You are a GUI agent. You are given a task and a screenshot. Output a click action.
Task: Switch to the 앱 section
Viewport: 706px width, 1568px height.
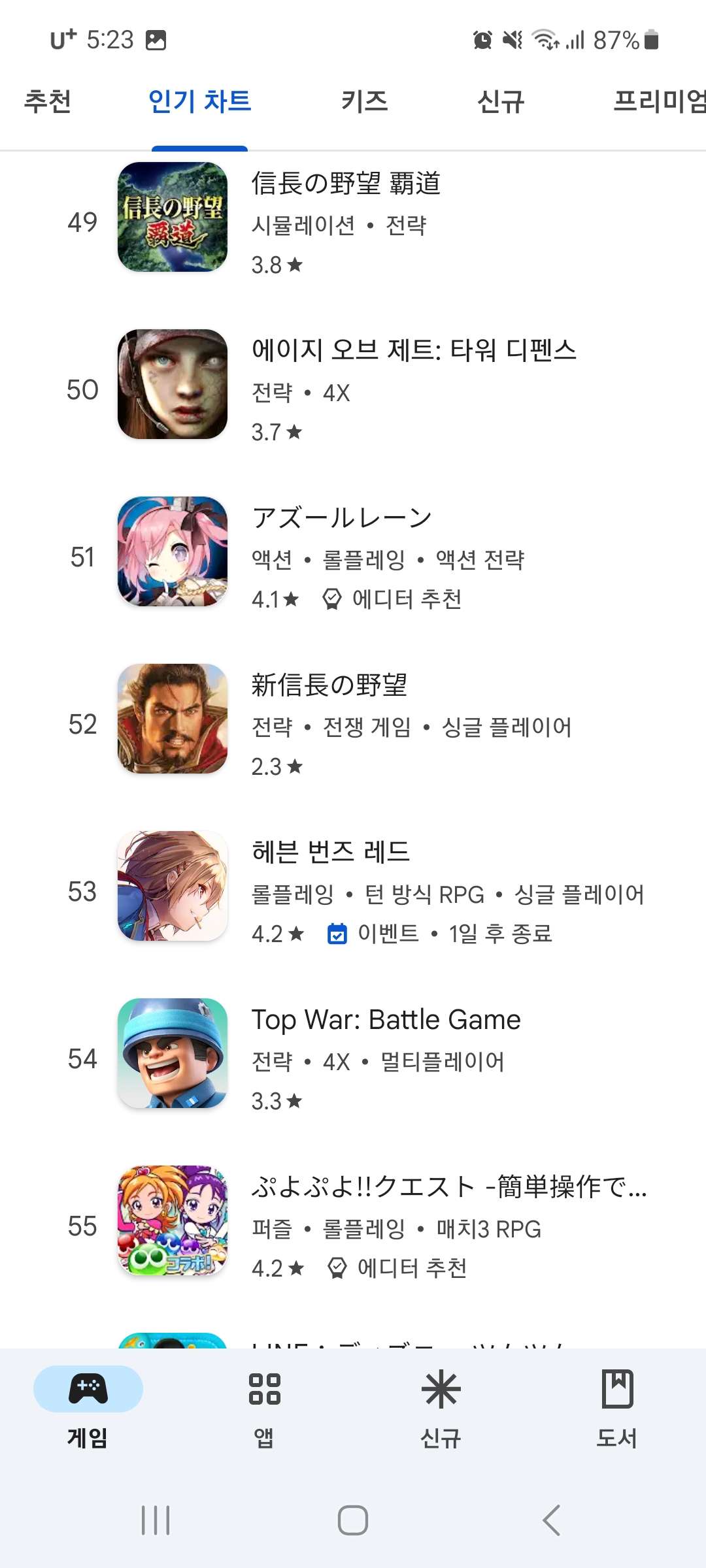pos(264,1403)
